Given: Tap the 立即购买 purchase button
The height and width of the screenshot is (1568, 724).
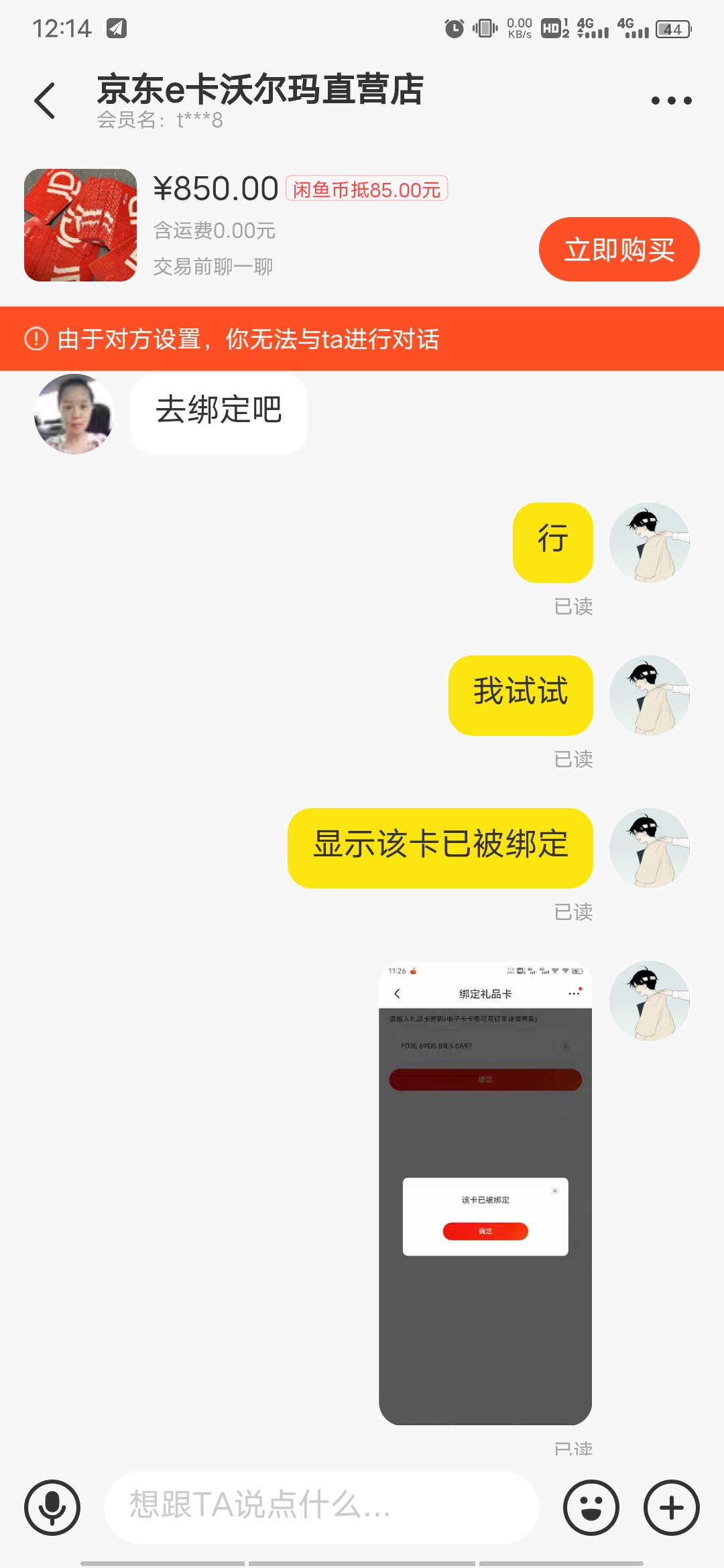Looking at the screenshot, I should [618, 249].
